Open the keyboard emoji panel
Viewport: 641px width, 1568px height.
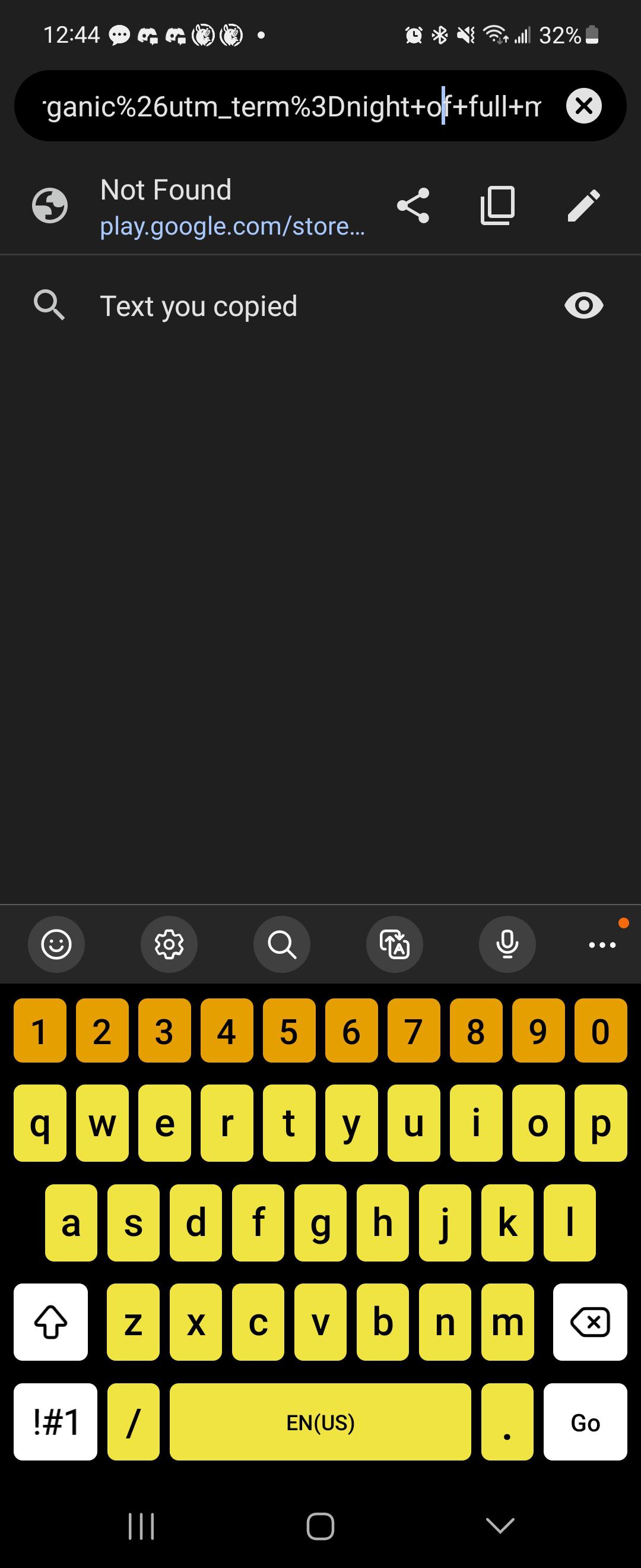coord(56,944)
